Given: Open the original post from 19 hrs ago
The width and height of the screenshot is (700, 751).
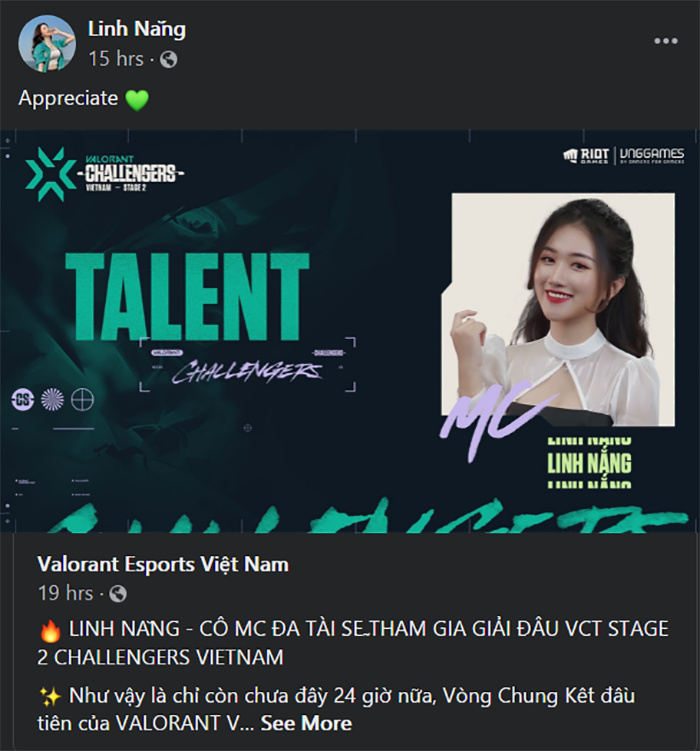Looking at the screenshot, I should pos(64,593).
